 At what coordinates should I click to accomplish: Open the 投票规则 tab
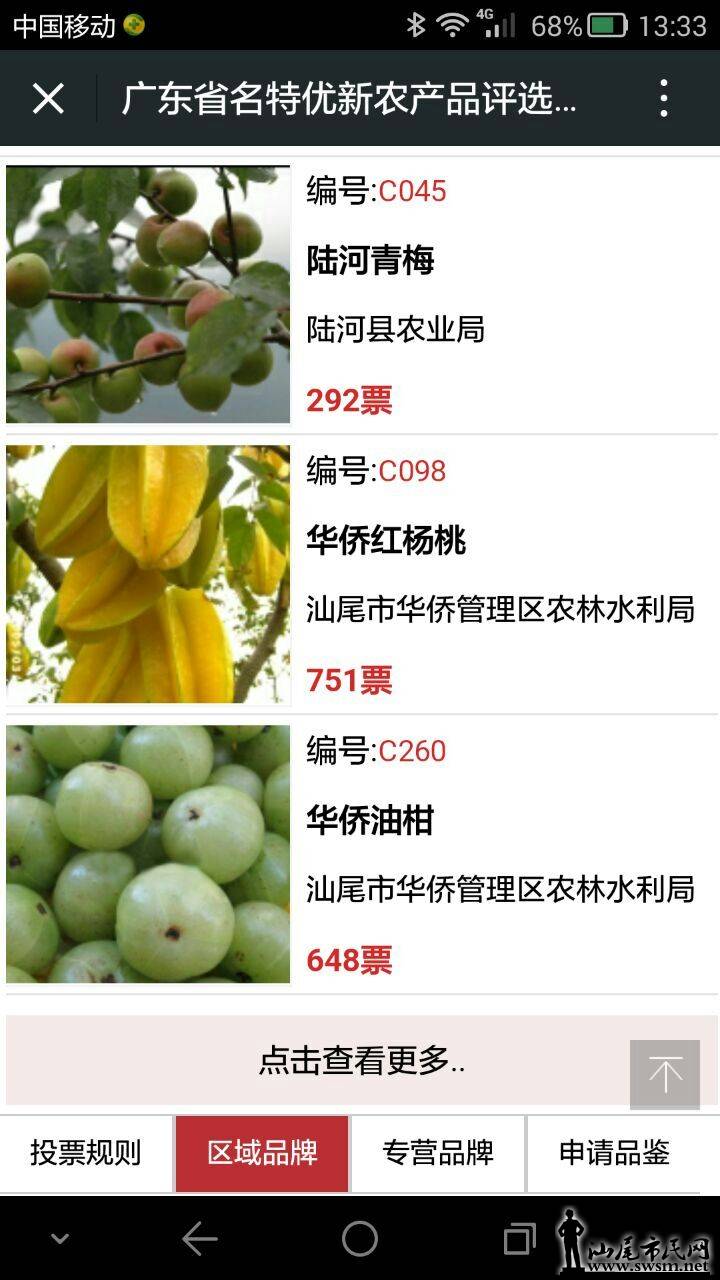pos(86,1153)
